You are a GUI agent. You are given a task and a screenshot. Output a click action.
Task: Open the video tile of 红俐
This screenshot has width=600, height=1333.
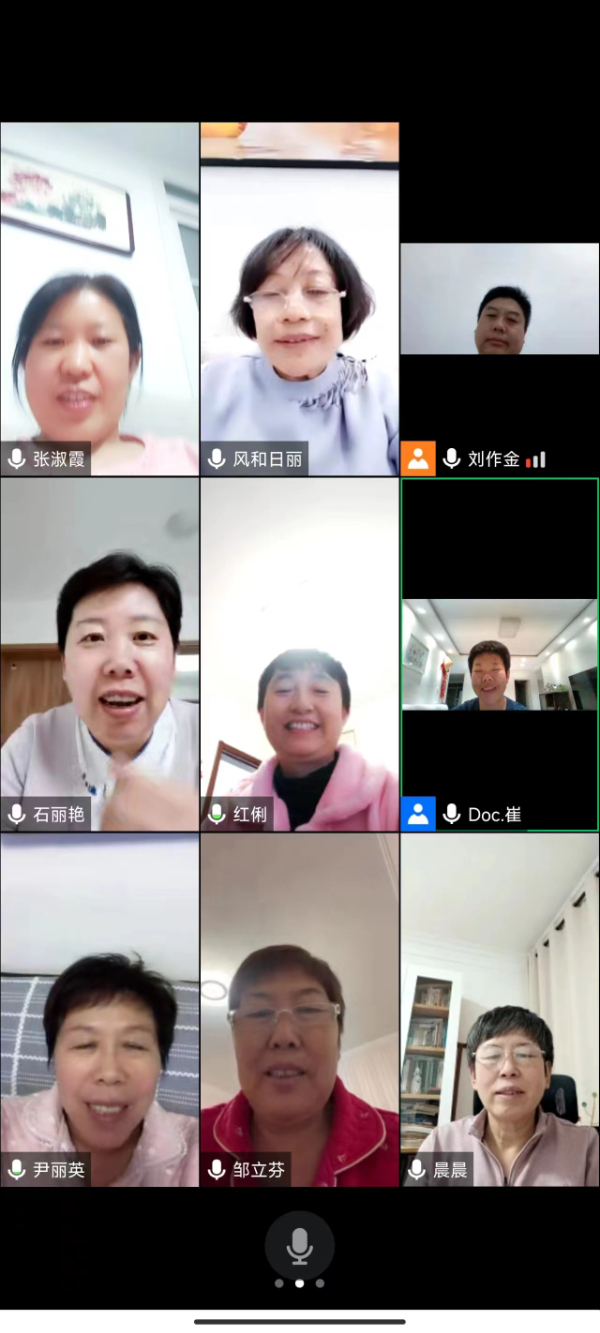point(299,655)
